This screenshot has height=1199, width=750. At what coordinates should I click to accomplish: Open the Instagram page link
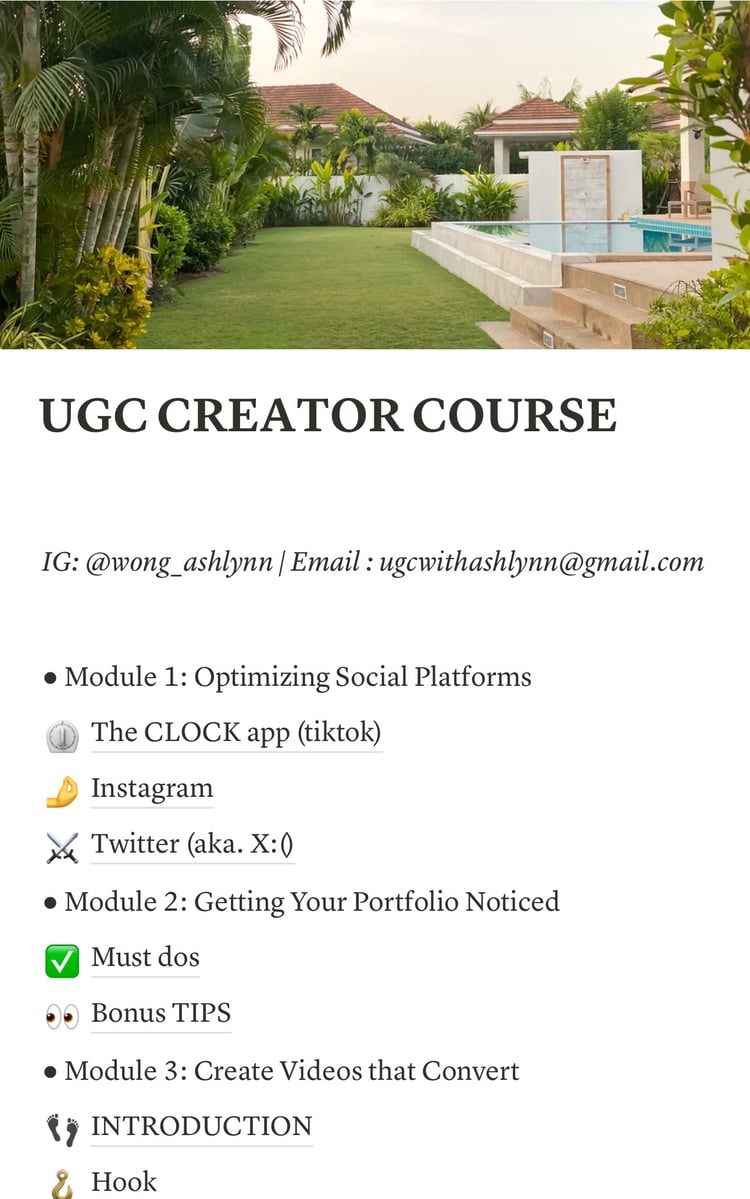click(x=152, y=789)
